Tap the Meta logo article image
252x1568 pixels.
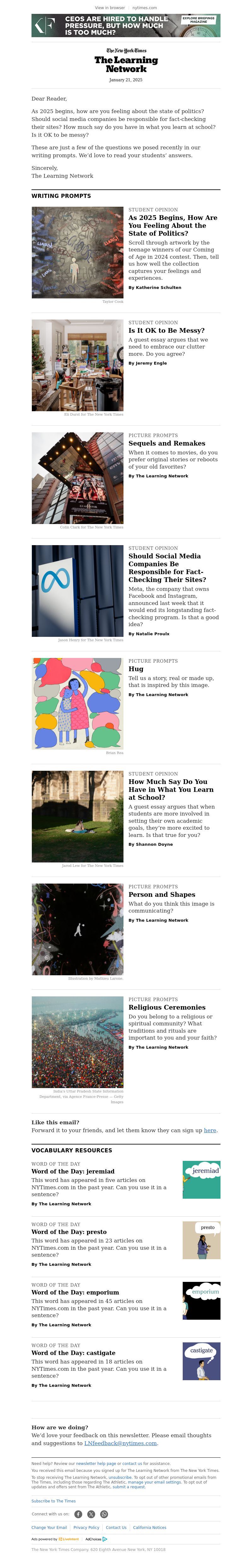77,591
